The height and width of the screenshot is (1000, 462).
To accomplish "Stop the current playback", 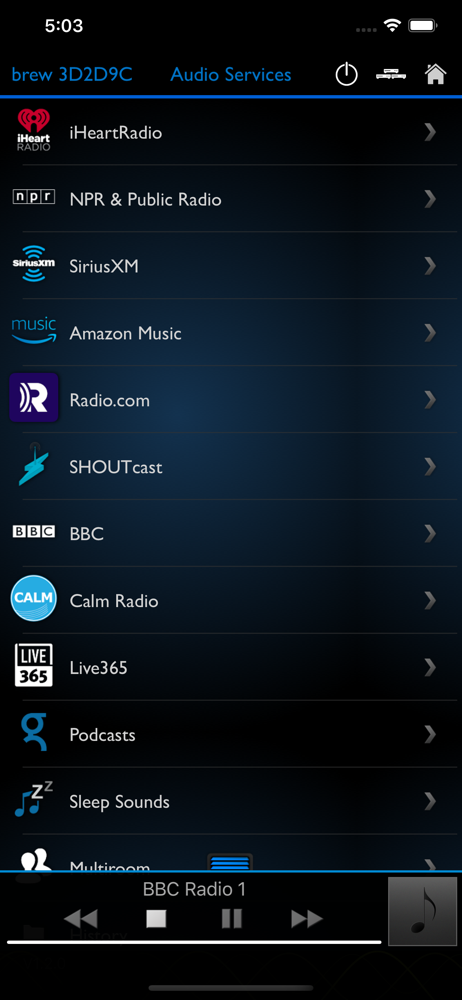I will (156, 918).
